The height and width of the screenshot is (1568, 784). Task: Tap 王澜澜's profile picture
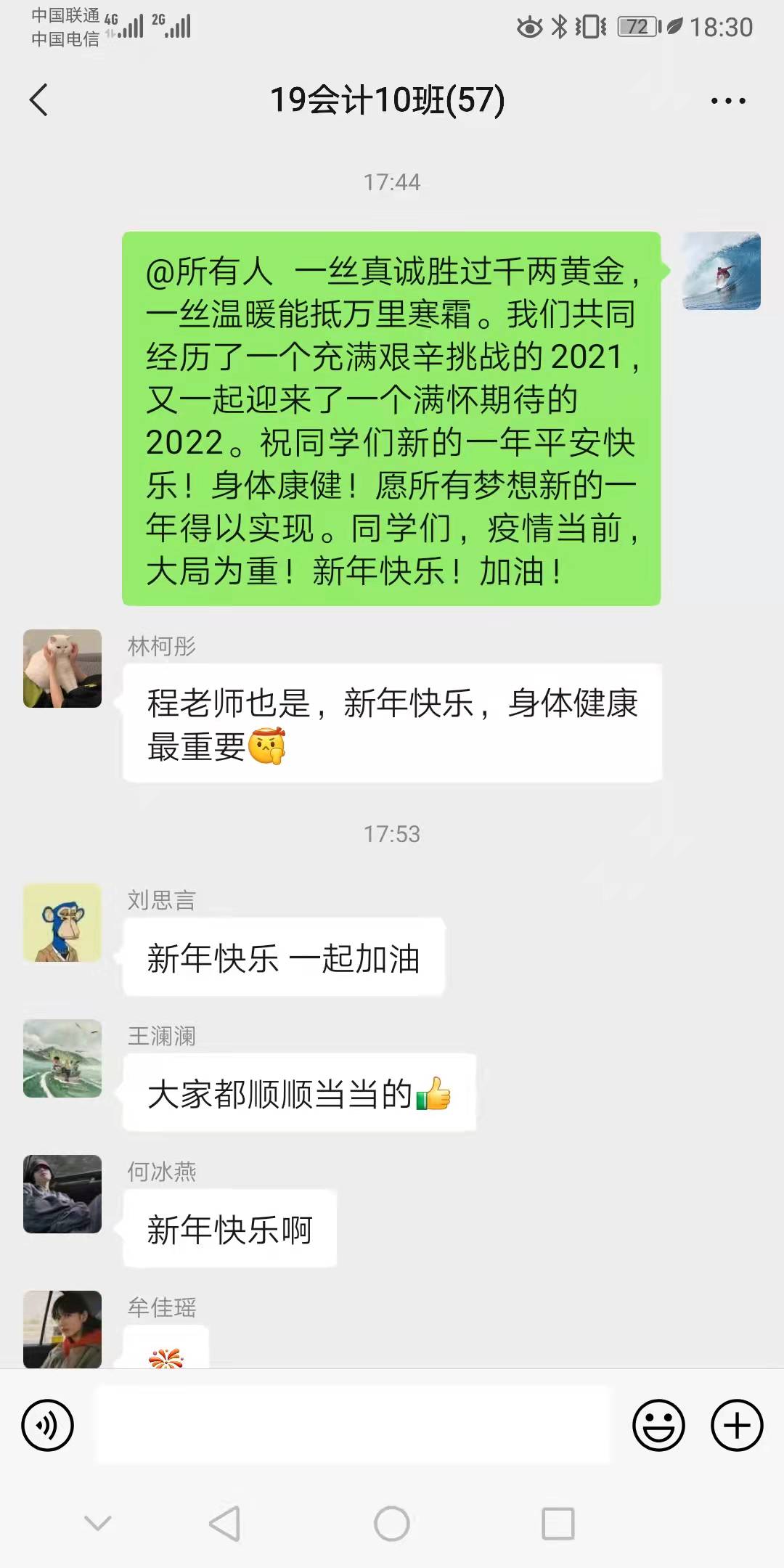(x=62, y=1058)
